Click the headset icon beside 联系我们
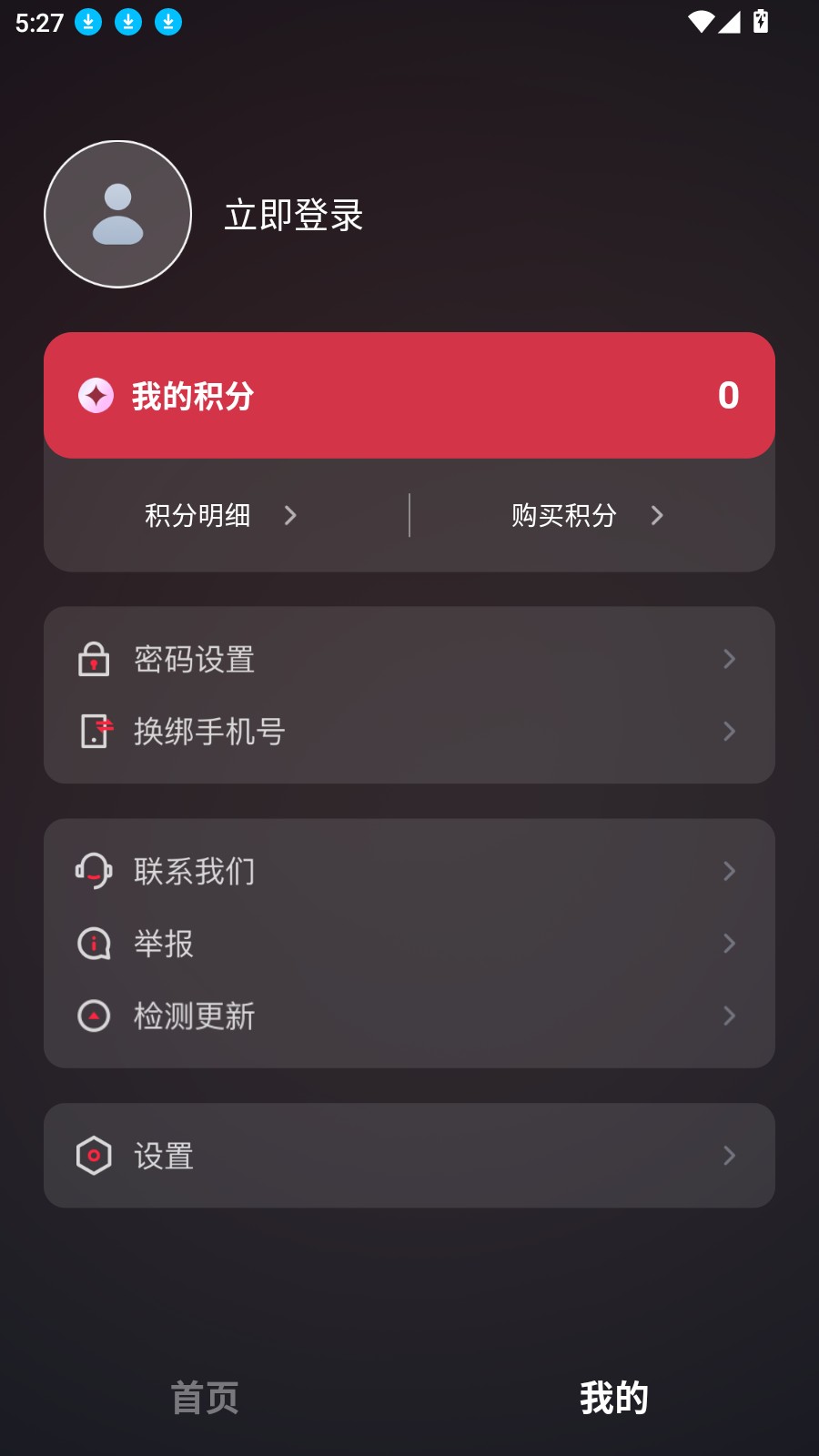The image size is (819, 1456). click(94, 871)
